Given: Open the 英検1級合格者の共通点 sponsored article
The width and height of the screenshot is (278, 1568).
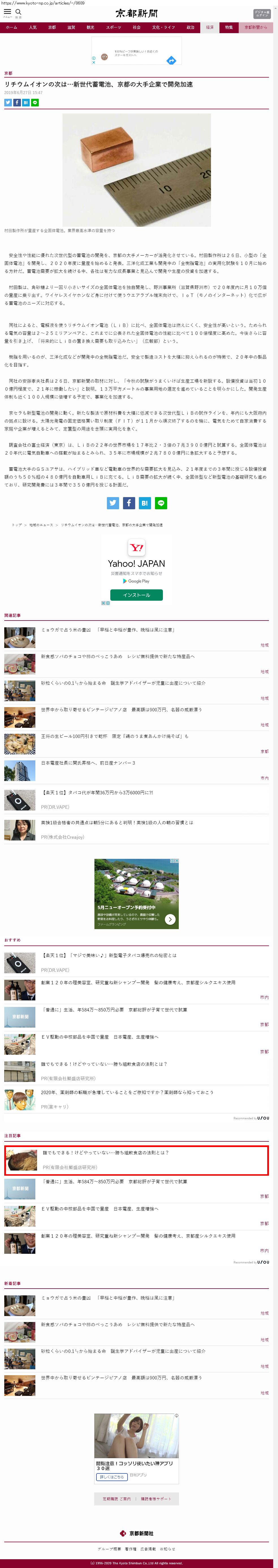Looking at the screenshot, I should click(x=117, y=822).
